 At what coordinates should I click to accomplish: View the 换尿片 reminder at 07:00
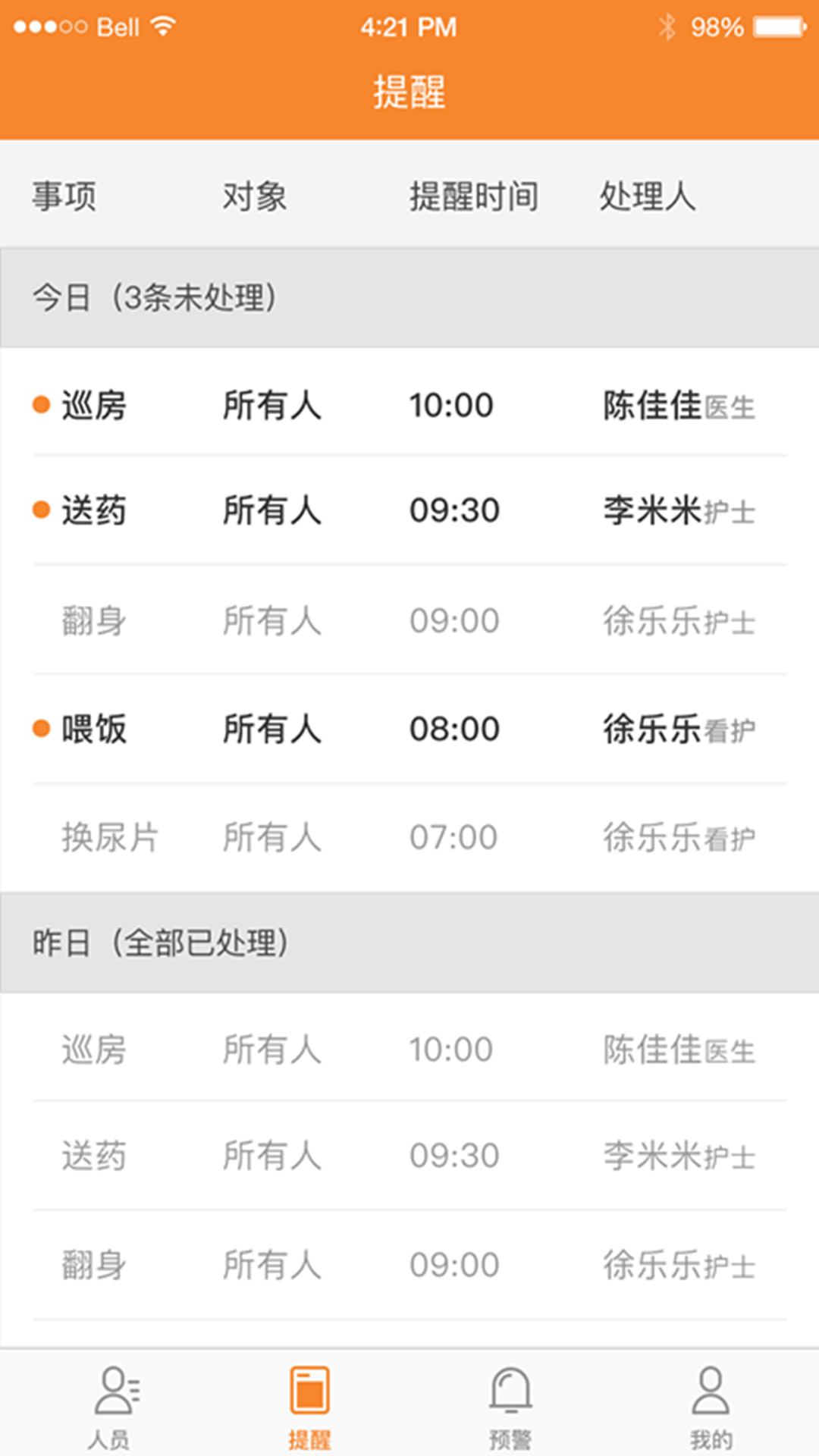pos(409,837)
